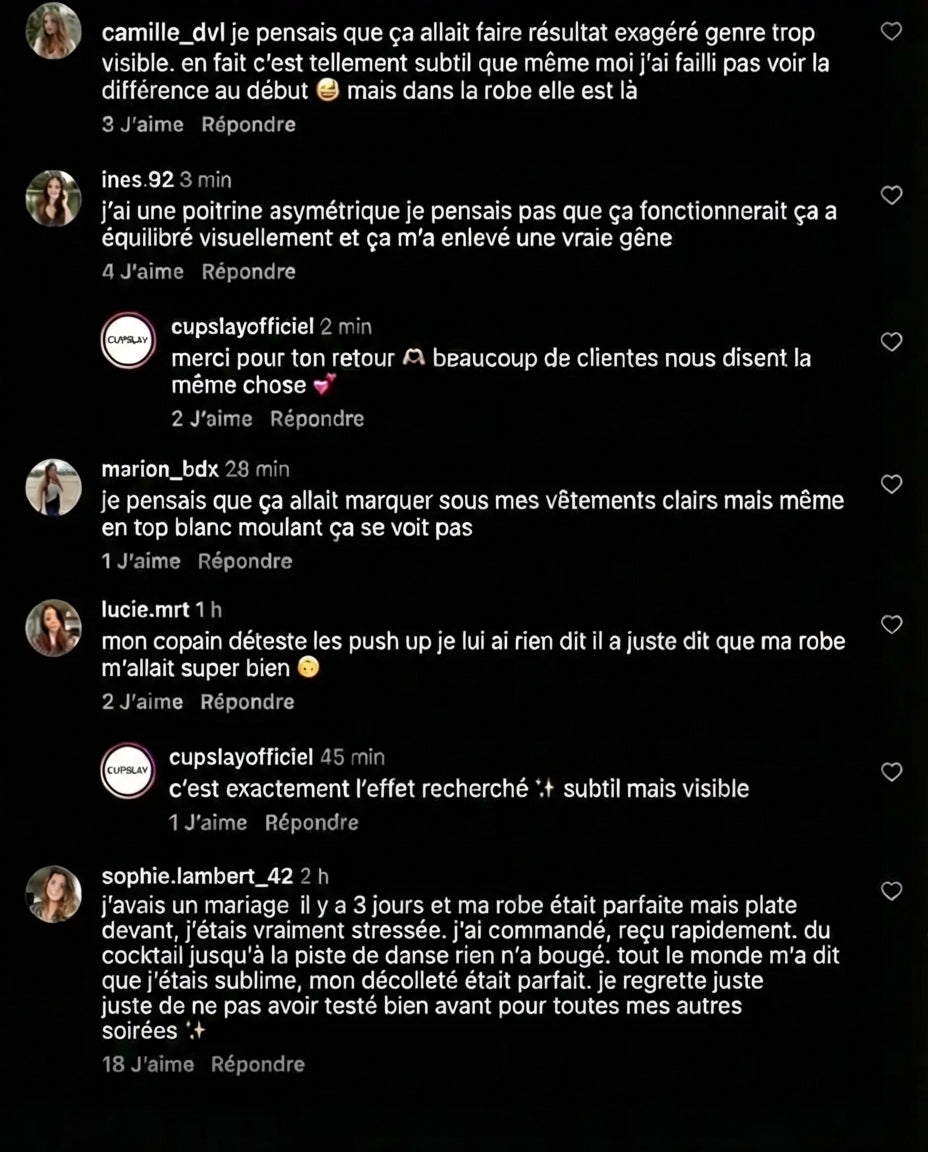The width and height of the screenshot is (928, 1152).
Task: Like lucie.mrt's comment
Action: [890, 625]
